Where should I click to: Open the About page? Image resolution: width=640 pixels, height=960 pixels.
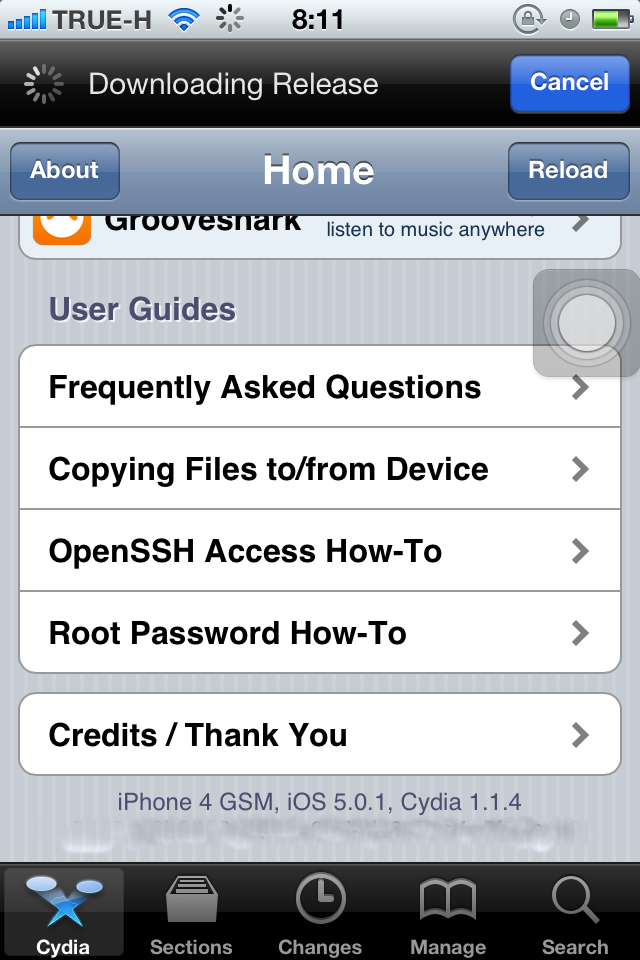point(65,171)
